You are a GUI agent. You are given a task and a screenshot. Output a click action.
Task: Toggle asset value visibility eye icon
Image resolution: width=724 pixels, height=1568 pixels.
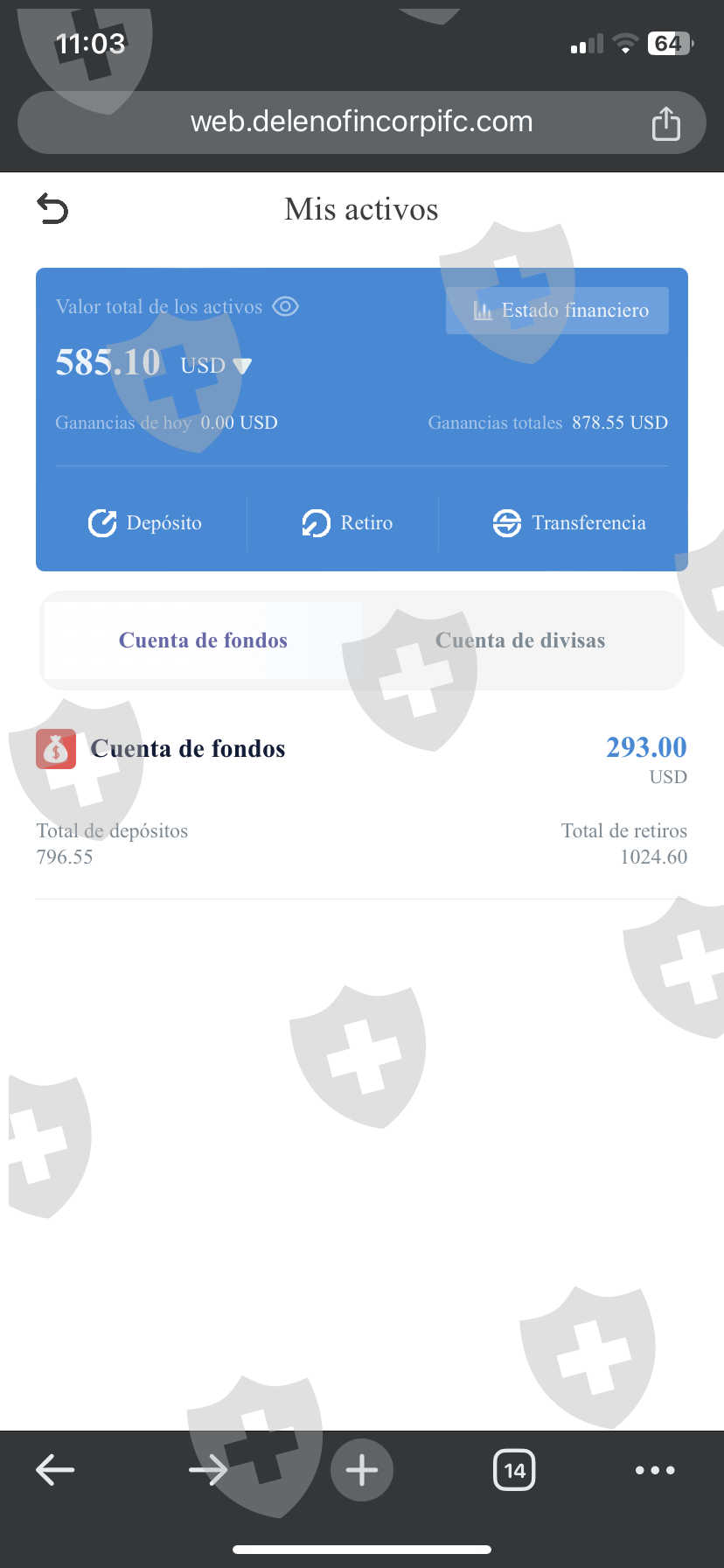[285, 306]
